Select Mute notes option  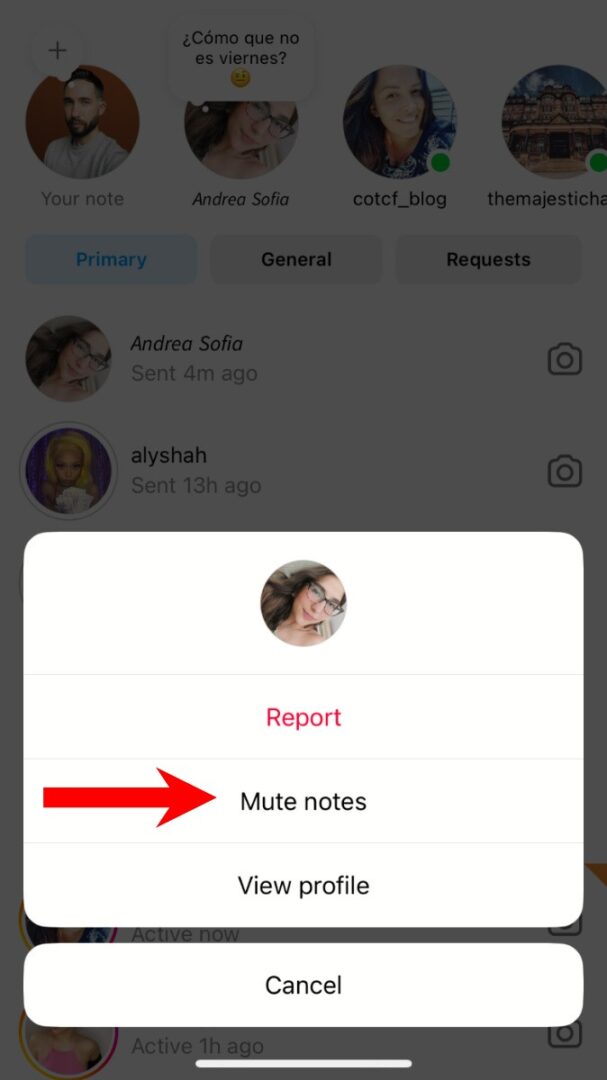pos(303,801)
